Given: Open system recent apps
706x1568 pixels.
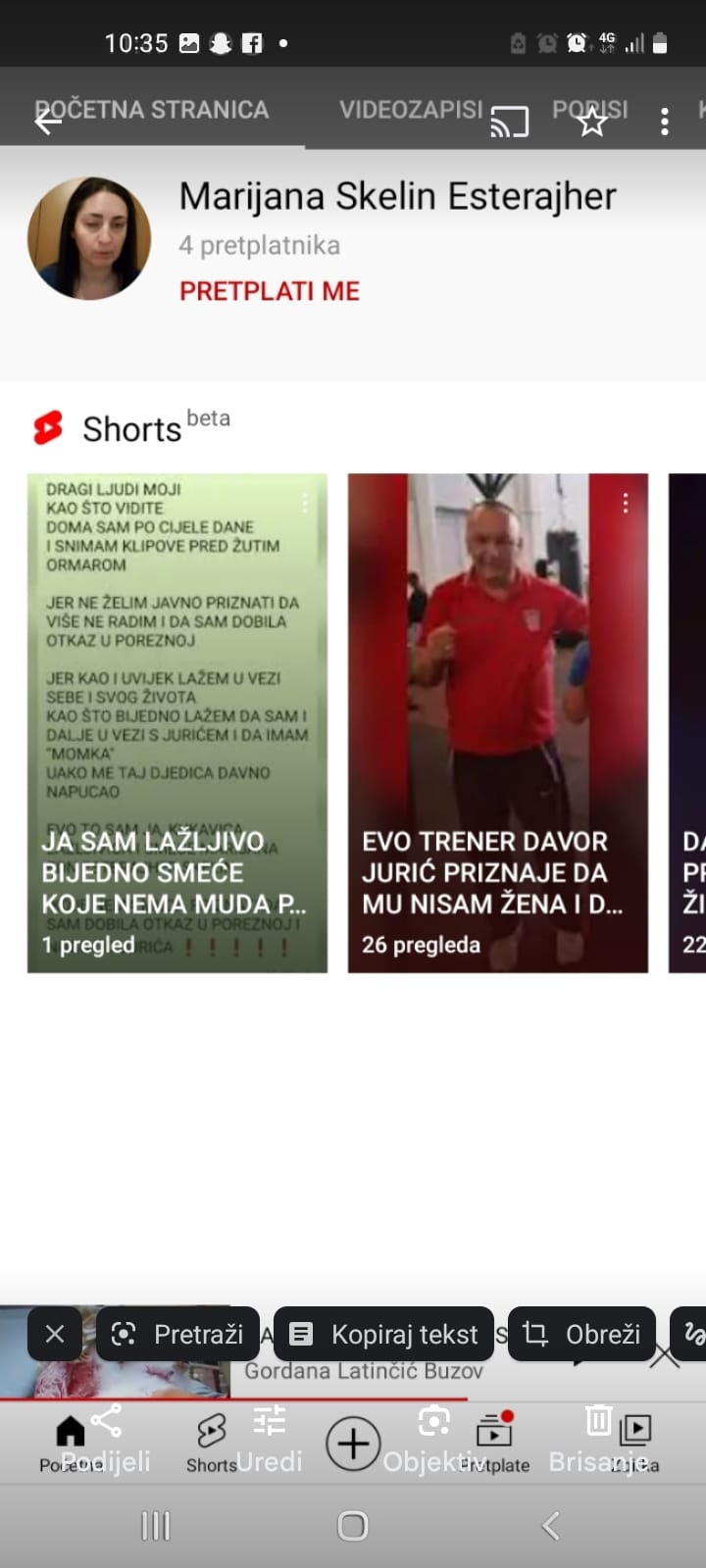Looking at the screenshot, I should [x=156, y=1526].
